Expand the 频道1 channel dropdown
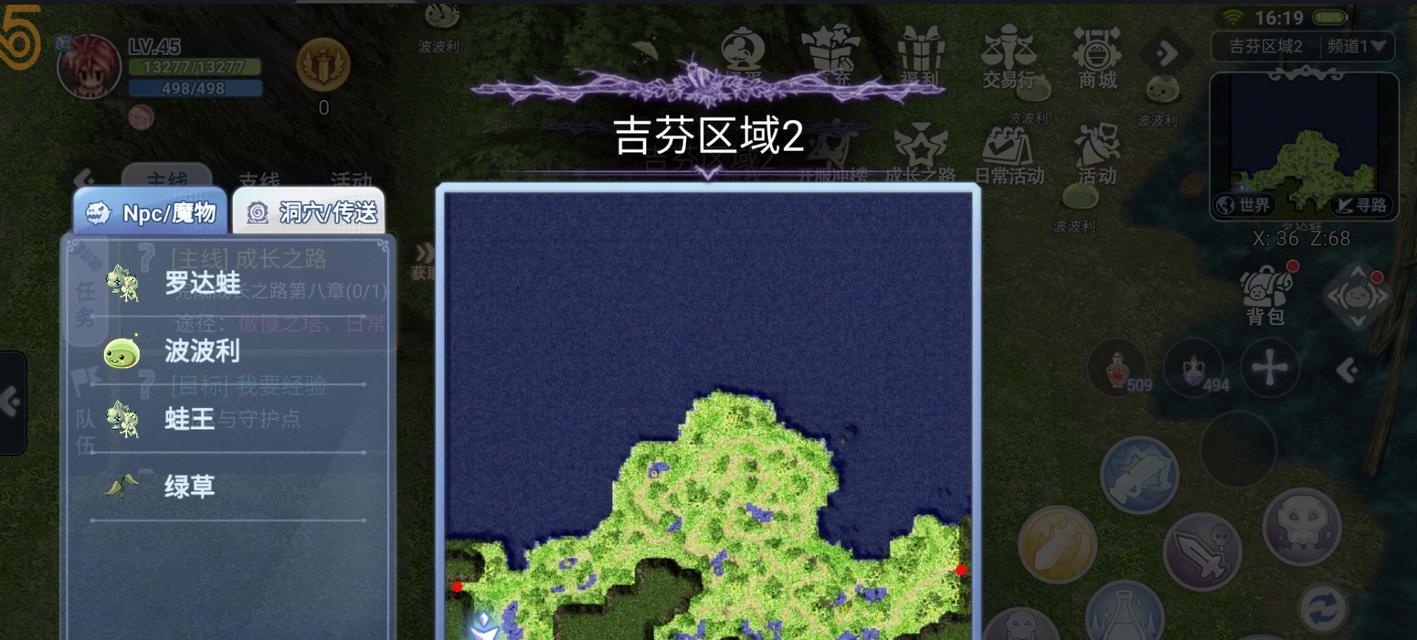 pos(1359,46)
